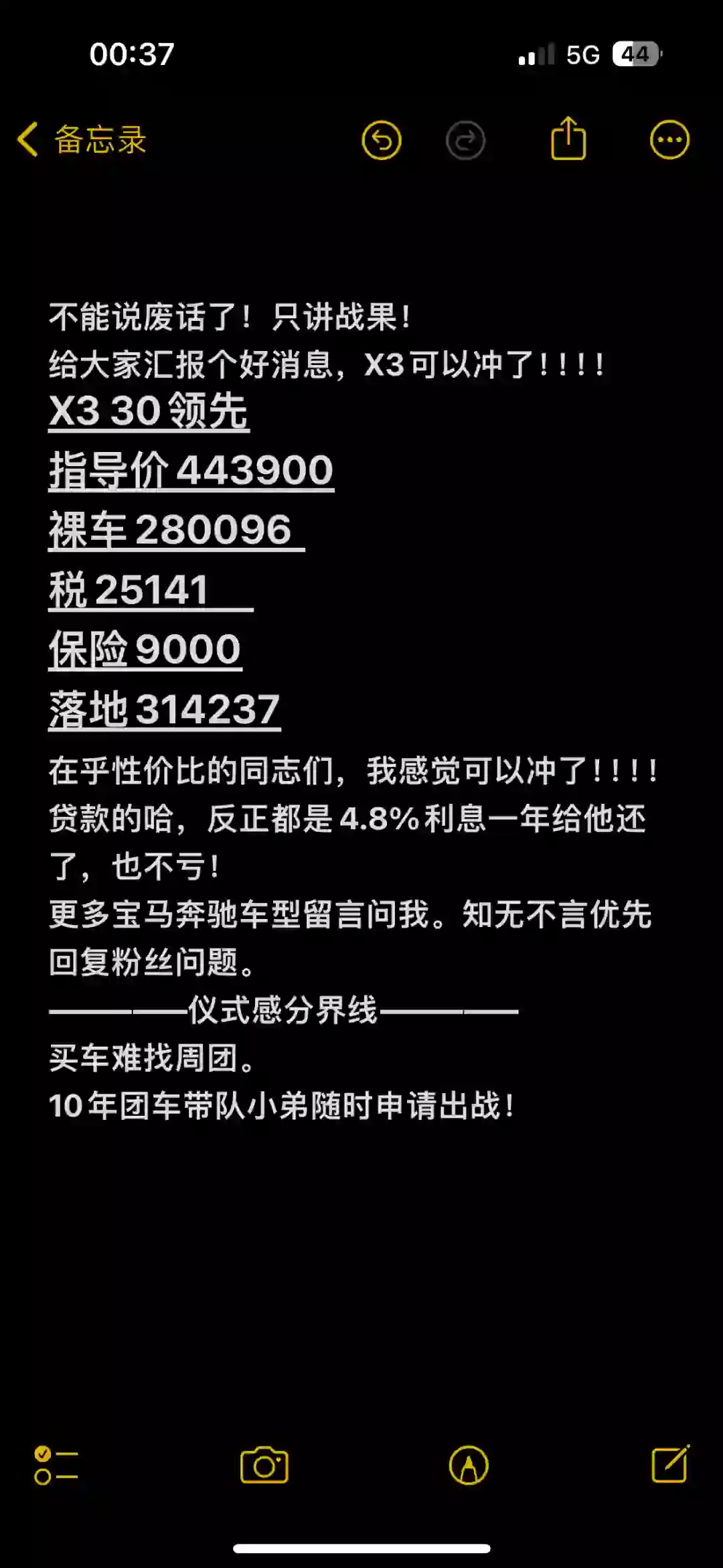The width and height of the screenshot is (723, 1568).
Task: Open the more options menu
Action: pos(669,140)
